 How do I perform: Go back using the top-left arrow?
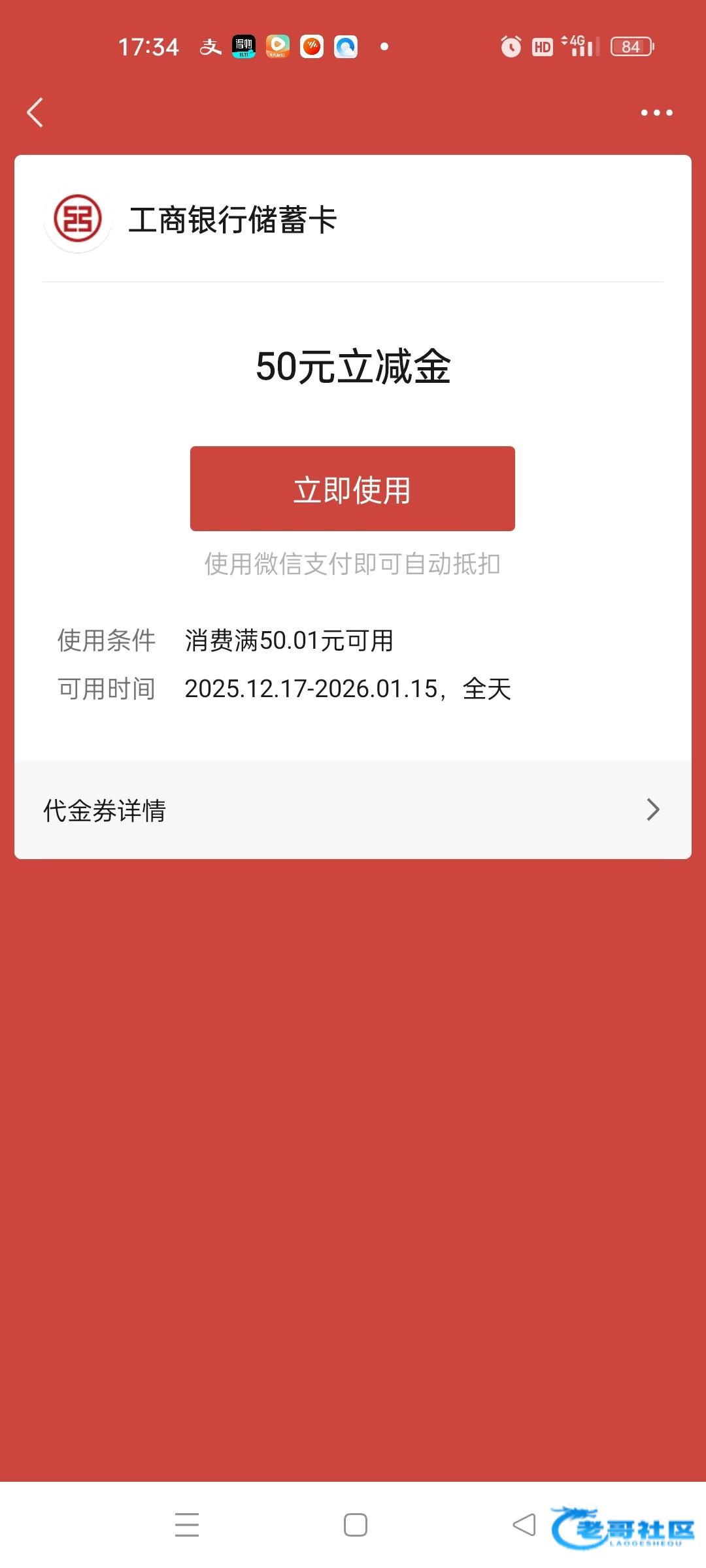(x=35, y=112)
